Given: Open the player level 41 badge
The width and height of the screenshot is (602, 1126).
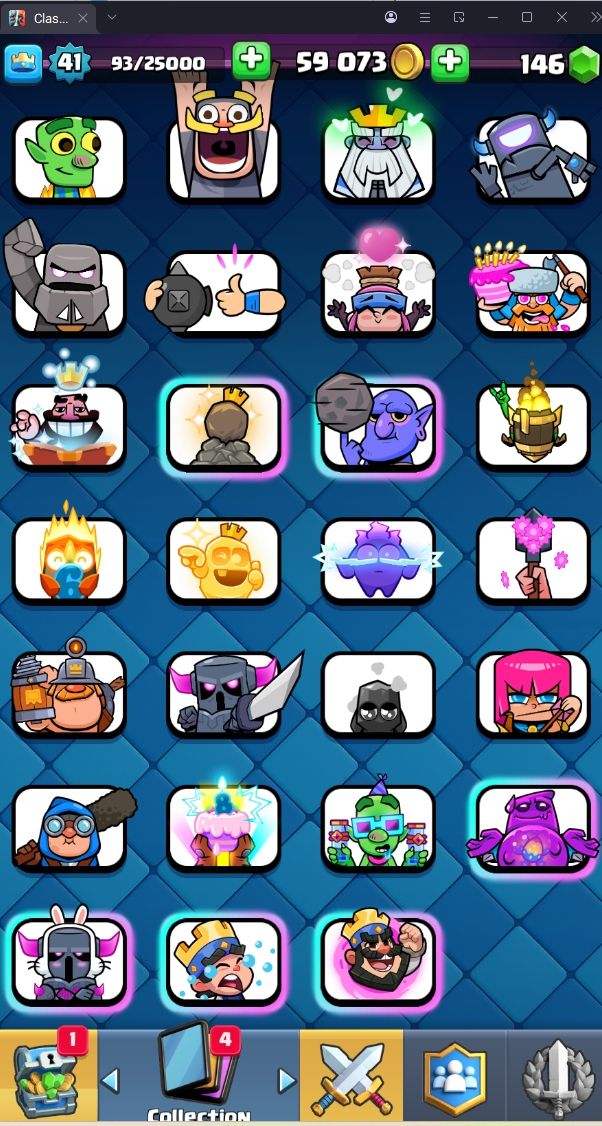Looking at the screenshot, I should point(69,63).
